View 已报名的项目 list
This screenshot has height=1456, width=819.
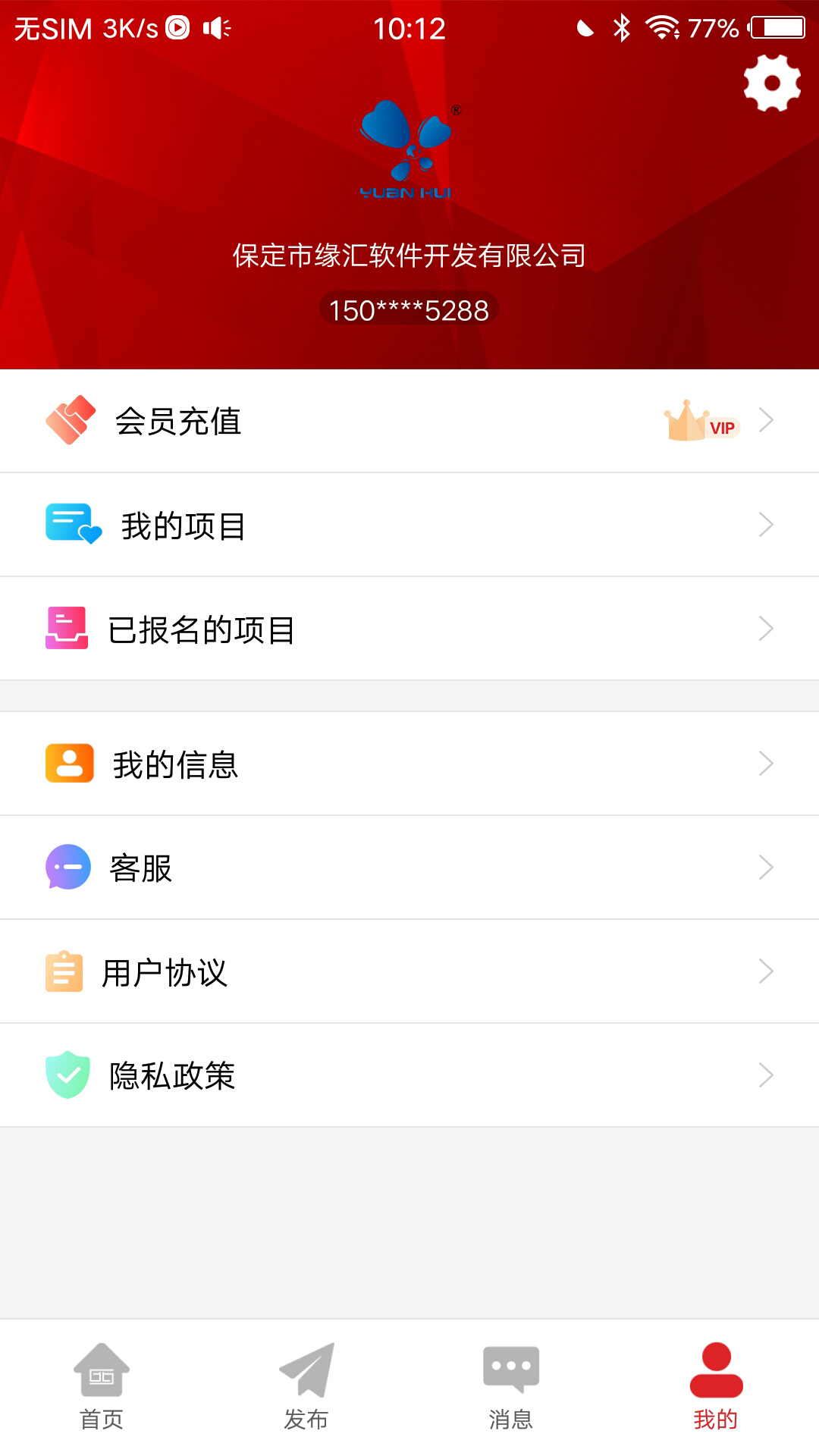tap(409, 629)
